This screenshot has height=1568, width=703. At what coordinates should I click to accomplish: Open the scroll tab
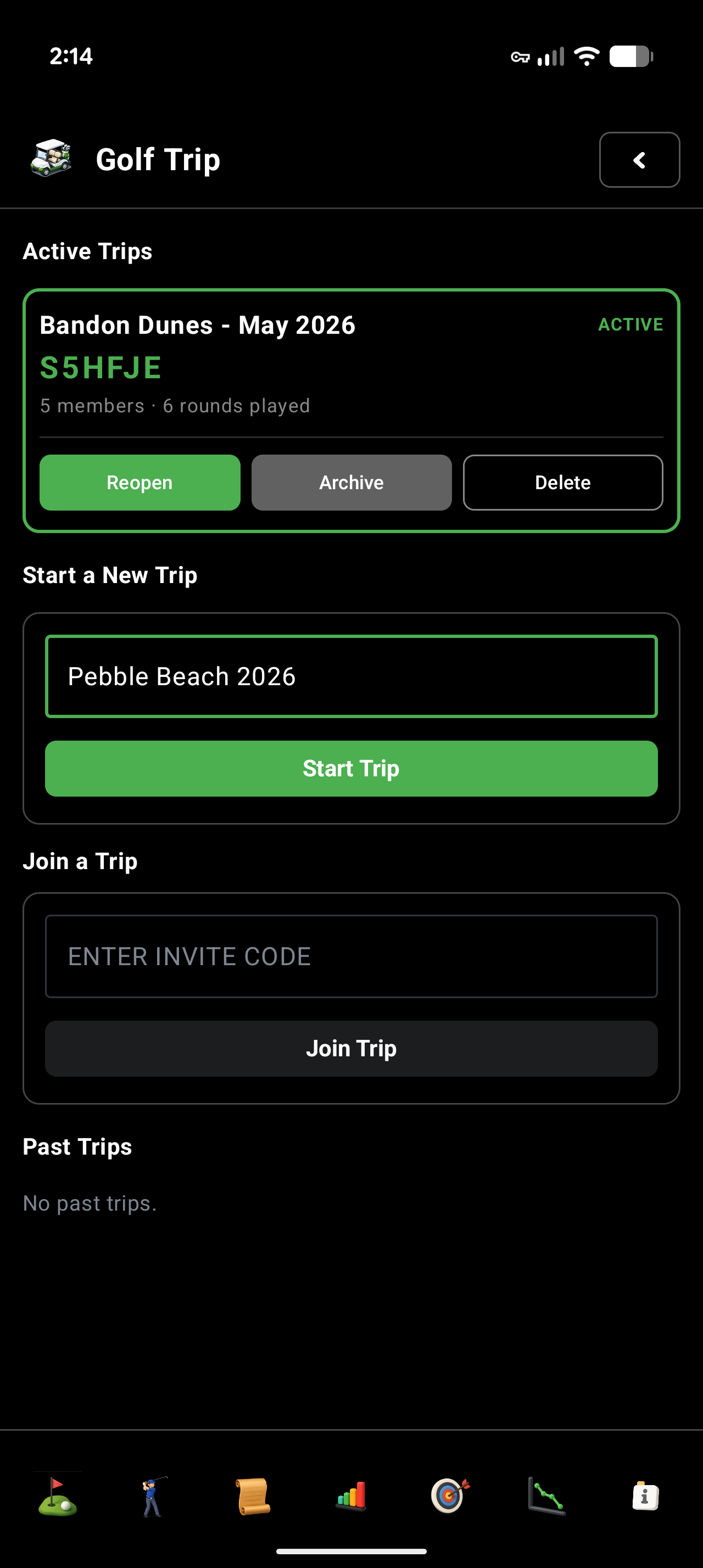253,1496
